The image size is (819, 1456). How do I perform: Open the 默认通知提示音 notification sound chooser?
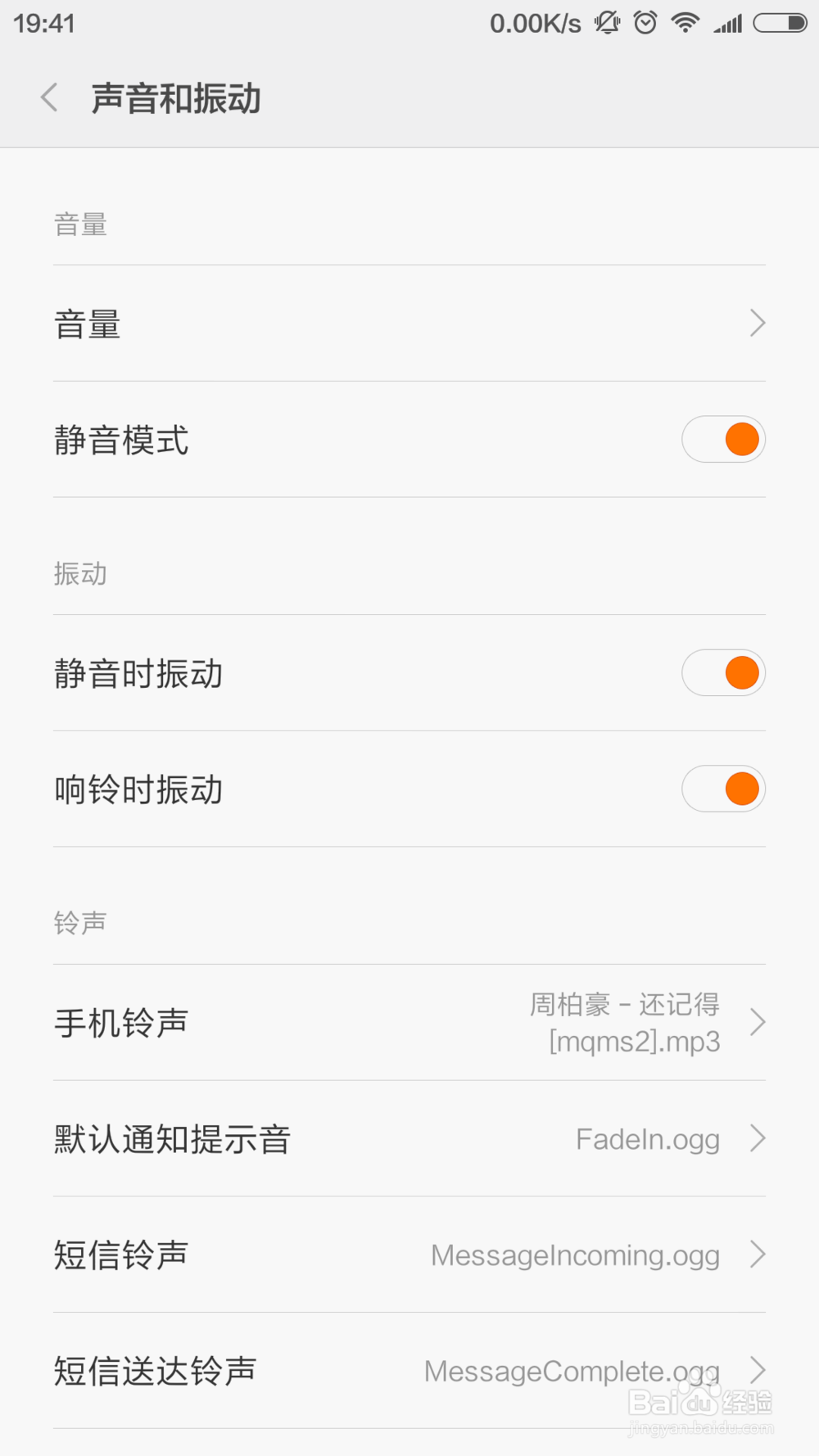[x=758, y=1138]
